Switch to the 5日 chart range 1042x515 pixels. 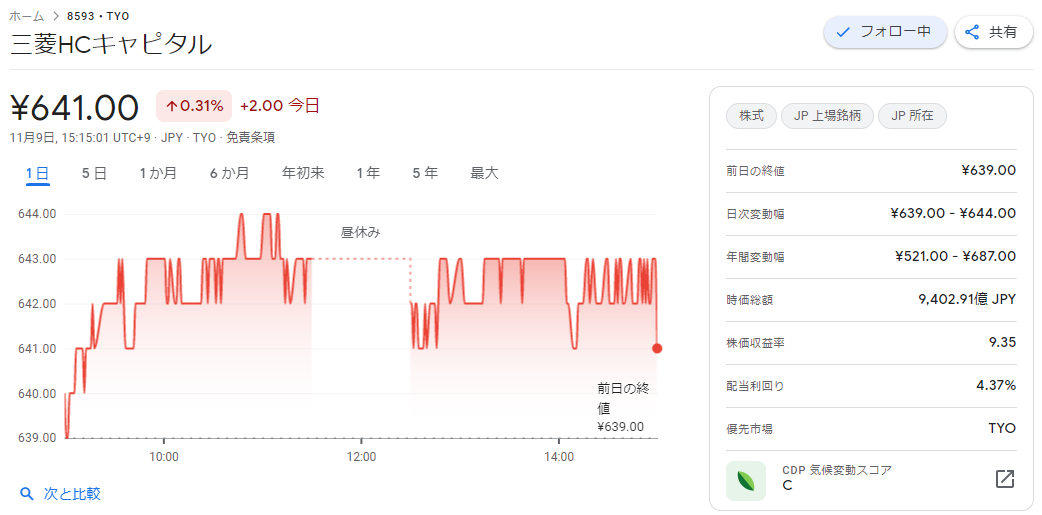(94, 173)
